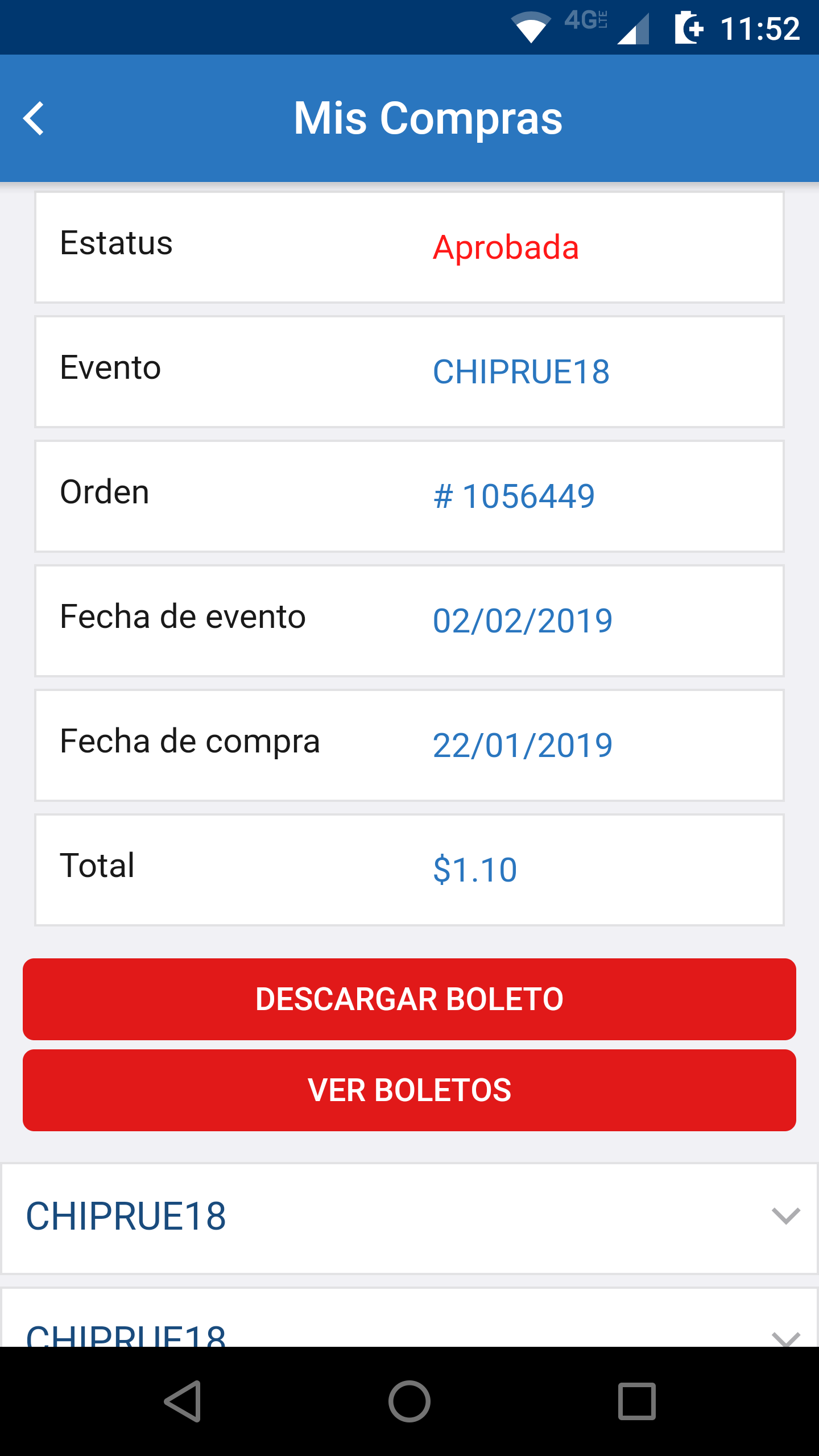This screenshot has height=1456, width=819.
Task: Open VER BOLETOS
Action: pos(409,1090)
